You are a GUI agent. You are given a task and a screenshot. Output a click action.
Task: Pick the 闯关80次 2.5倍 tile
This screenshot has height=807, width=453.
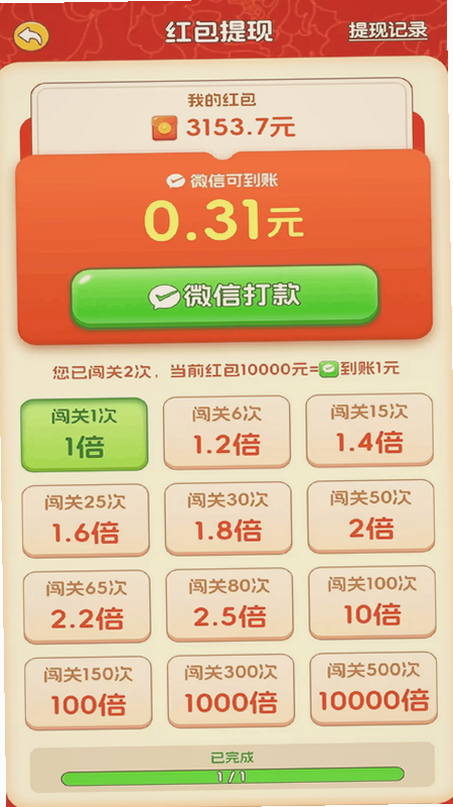[230, 605]
